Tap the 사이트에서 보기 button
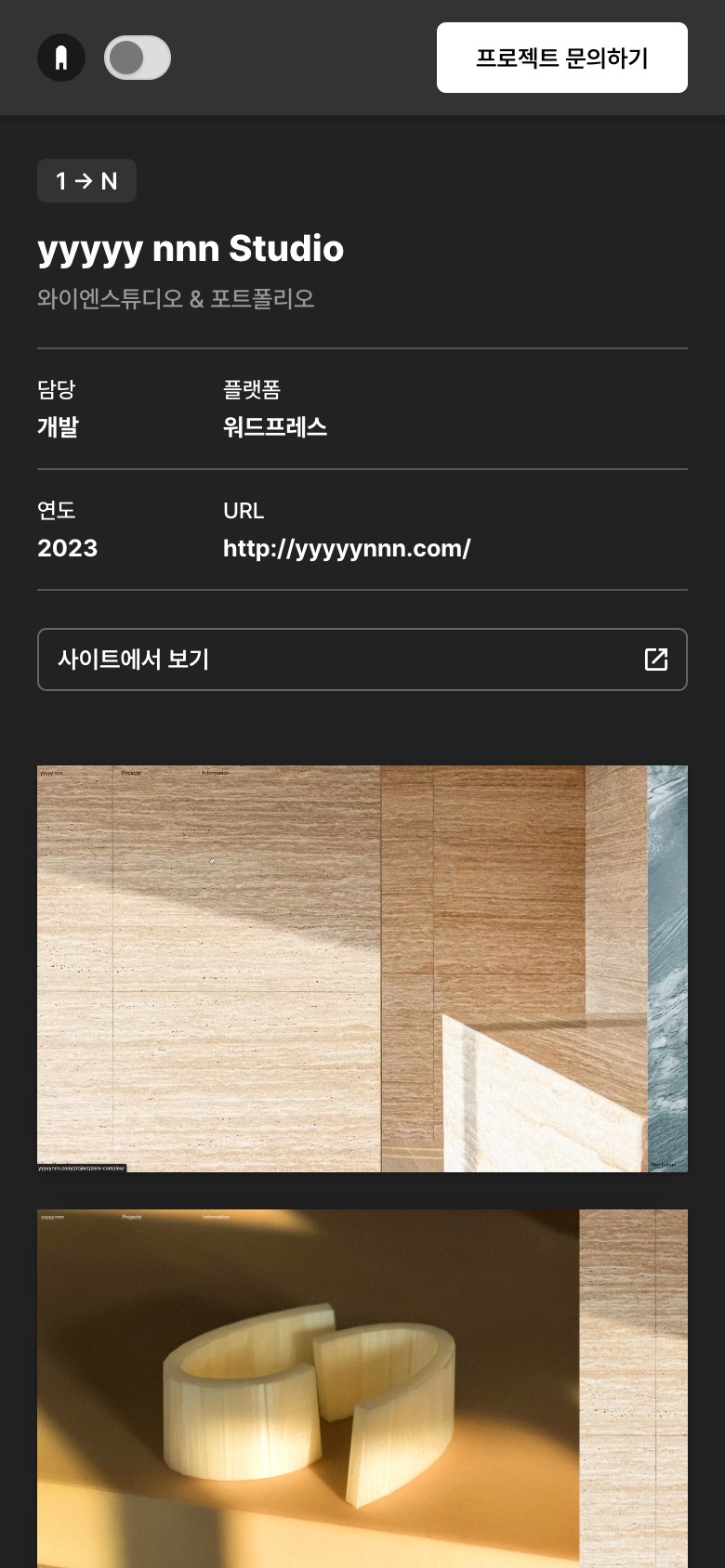Screen dimensions: 725x1568 362,660
